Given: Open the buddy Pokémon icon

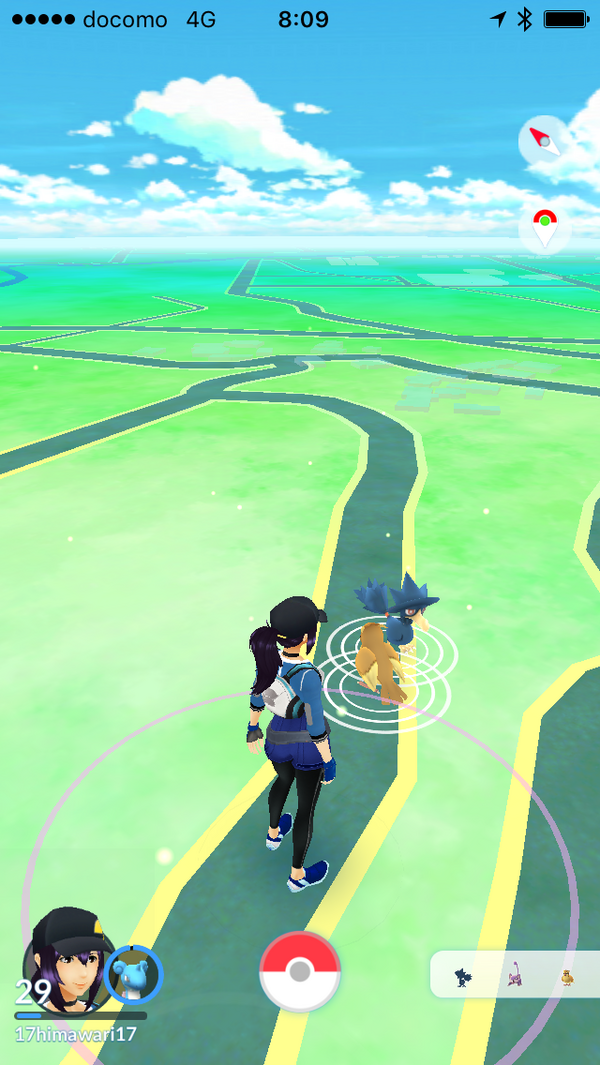Looking at the screenshot, I should (133, 974).
